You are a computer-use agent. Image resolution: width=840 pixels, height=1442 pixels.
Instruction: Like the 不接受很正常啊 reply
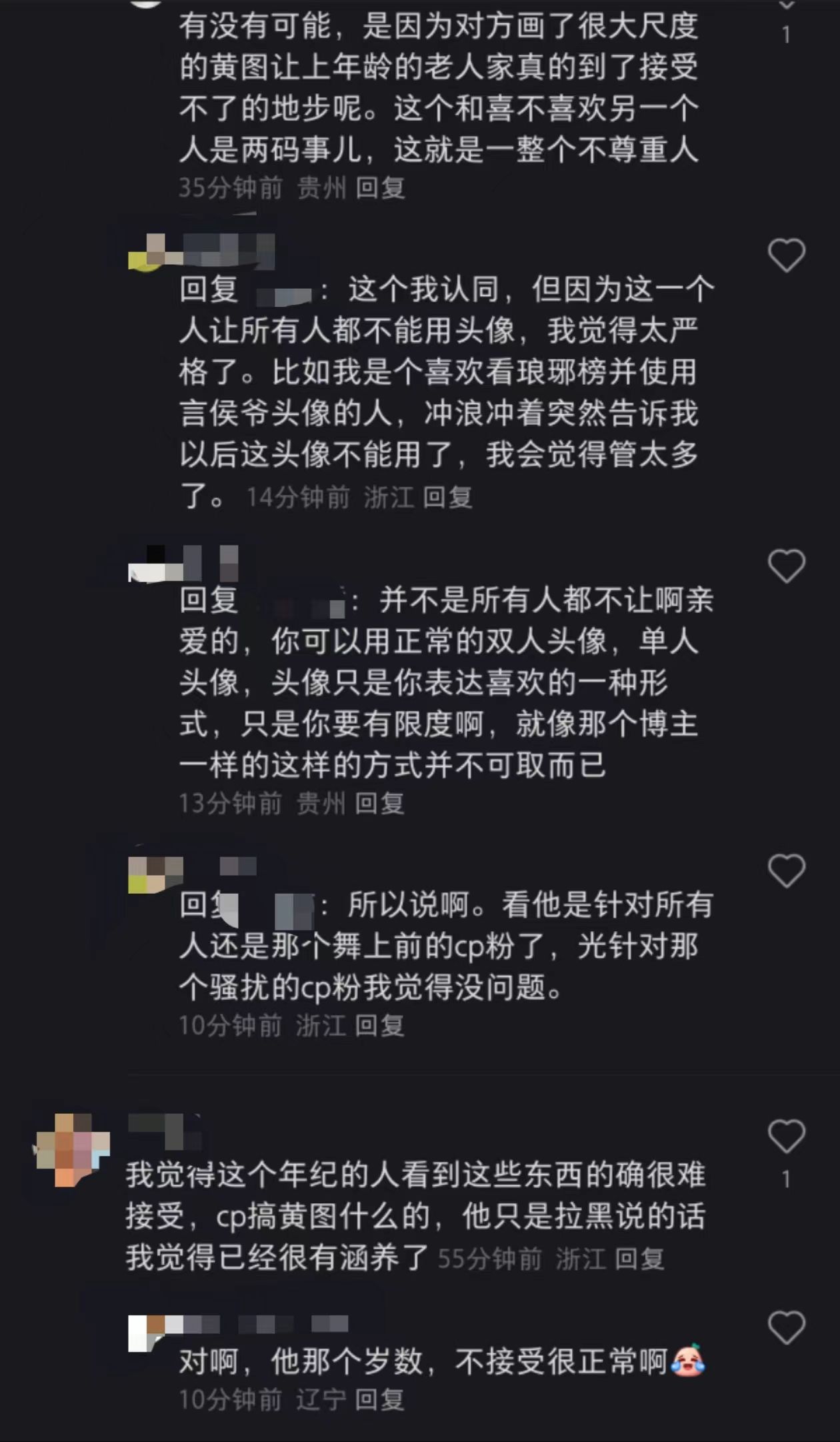pyautogui.click(x=787, y=1327)
